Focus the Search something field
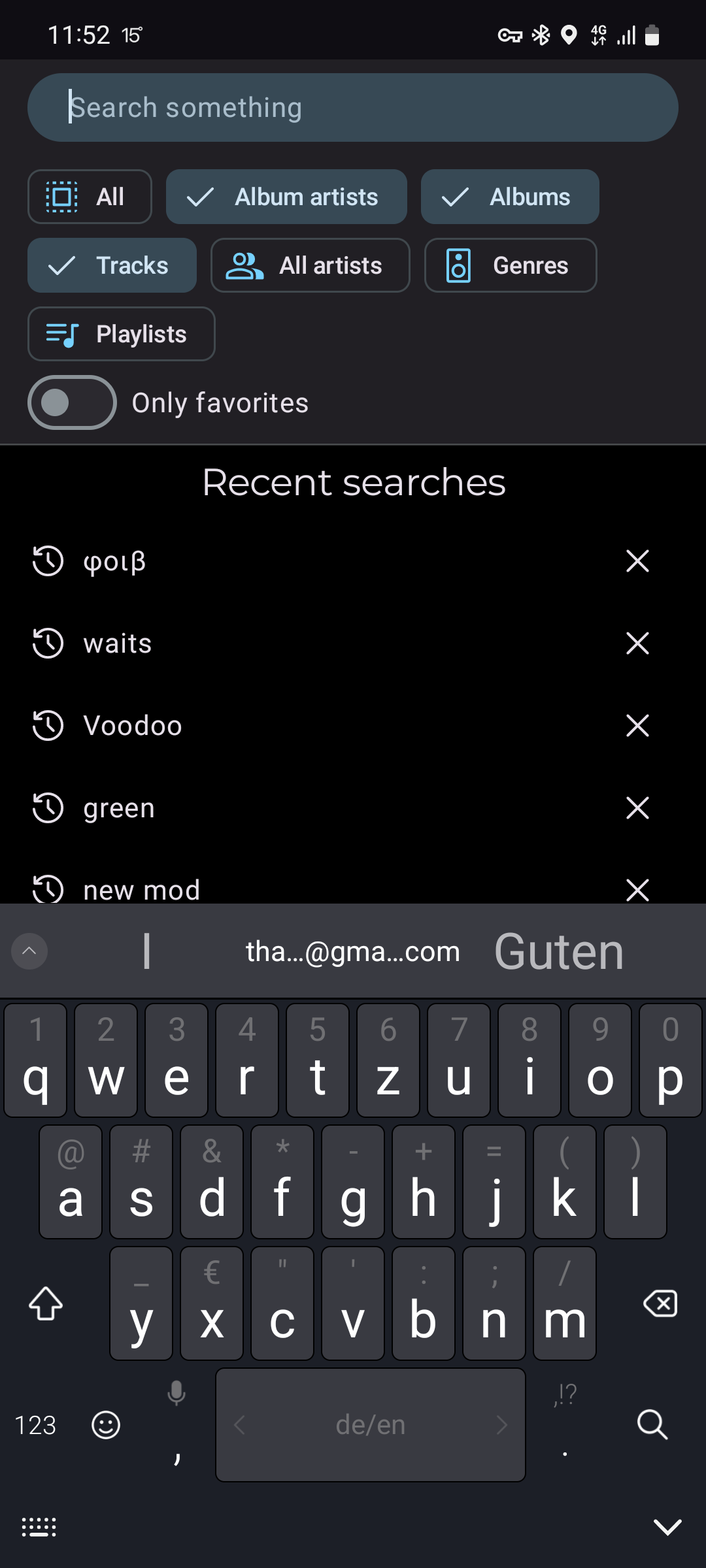706x1568 pixels. (x=353, y=107)
